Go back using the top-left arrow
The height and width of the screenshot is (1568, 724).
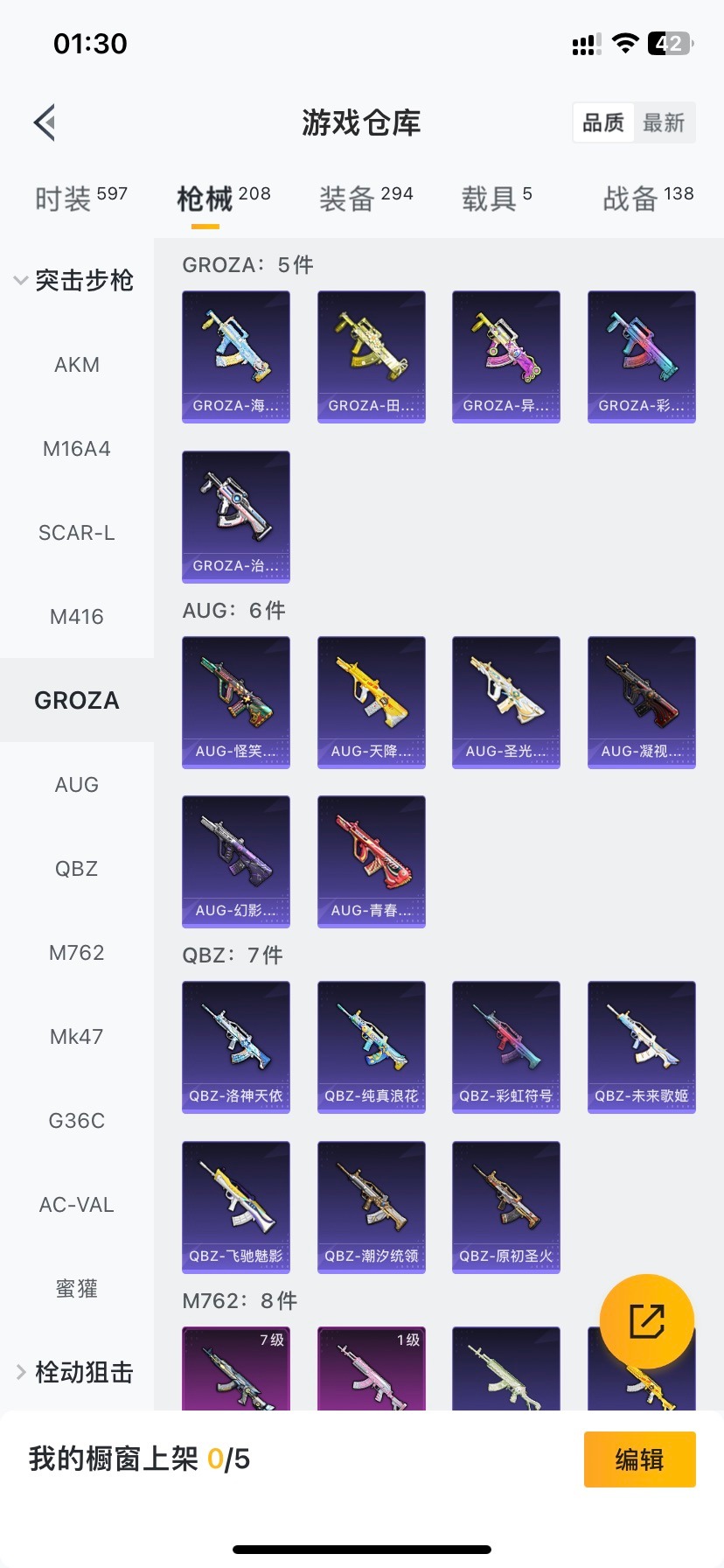(45, 122)
